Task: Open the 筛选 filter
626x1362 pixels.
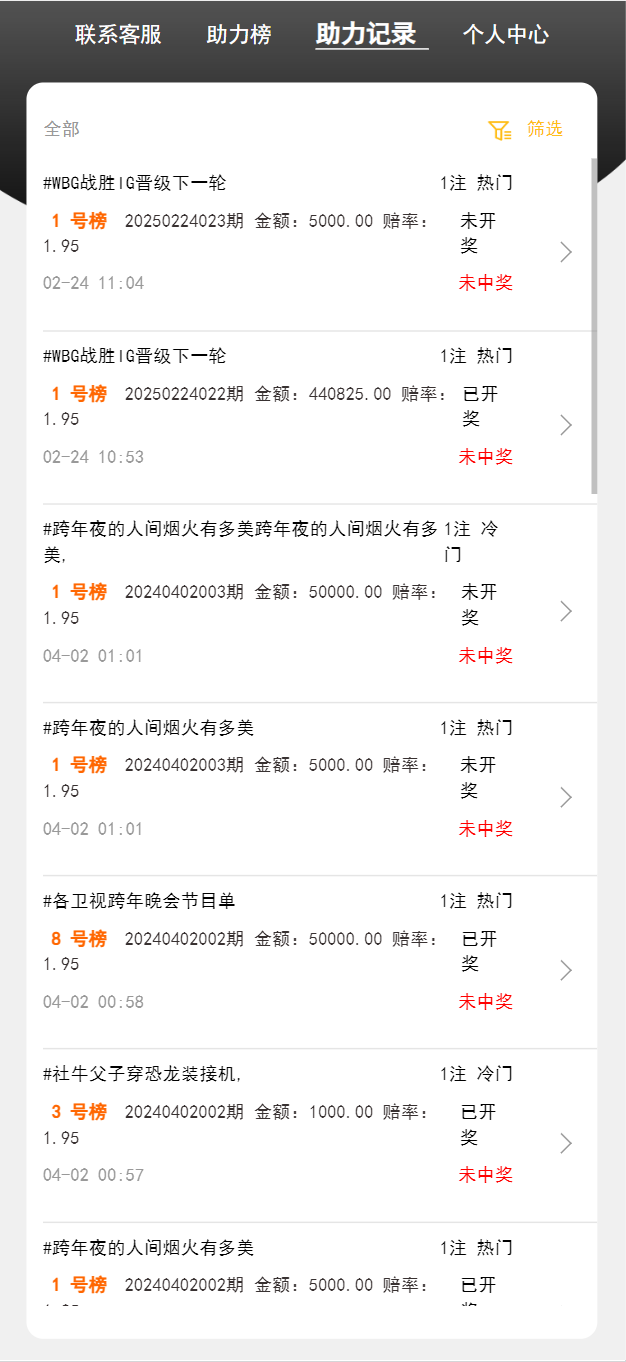Action: (x=526, y=129)
